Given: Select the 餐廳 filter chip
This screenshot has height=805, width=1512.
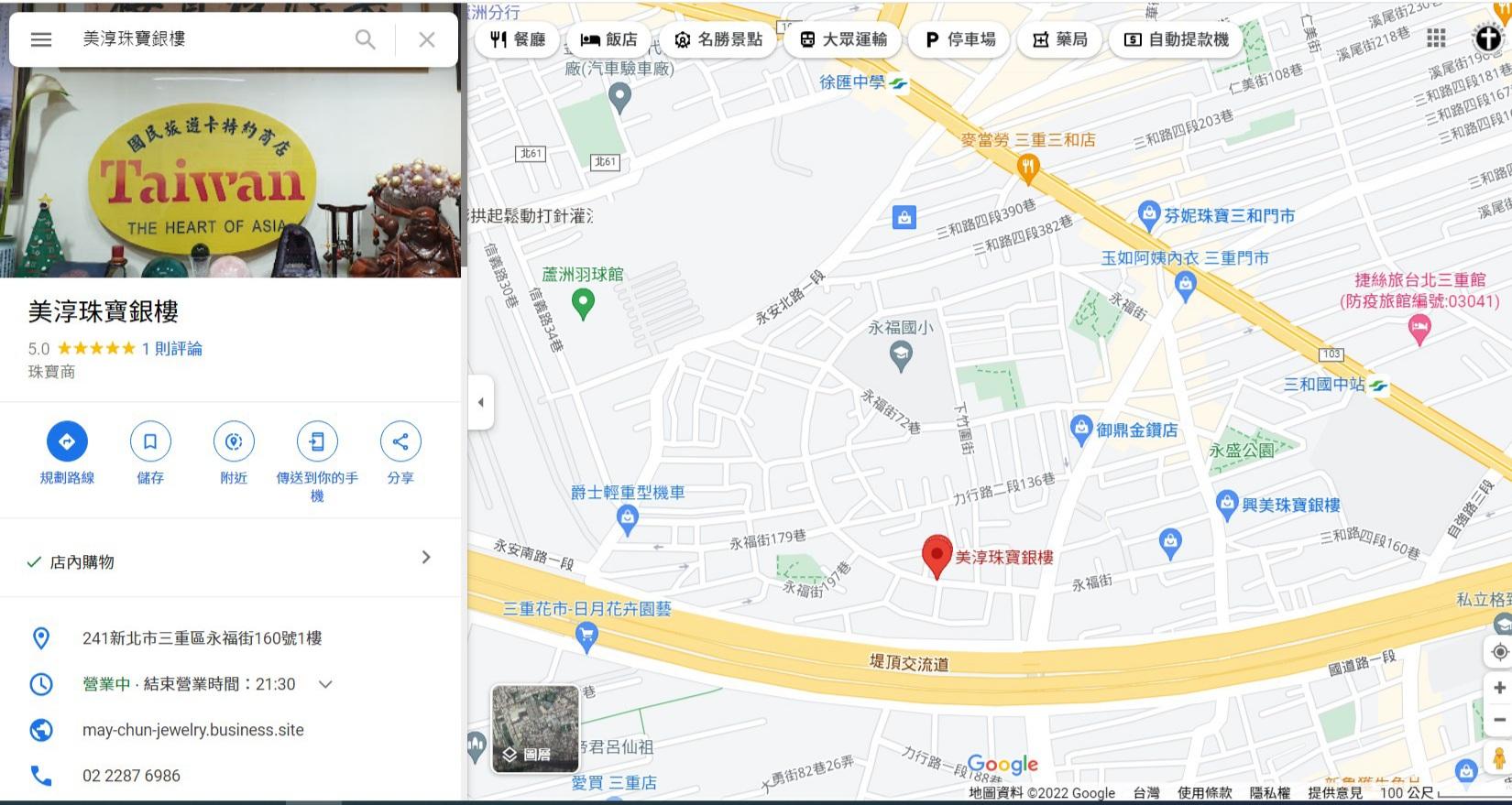Looking at the screenshot, I should click(x=518, y=39).
